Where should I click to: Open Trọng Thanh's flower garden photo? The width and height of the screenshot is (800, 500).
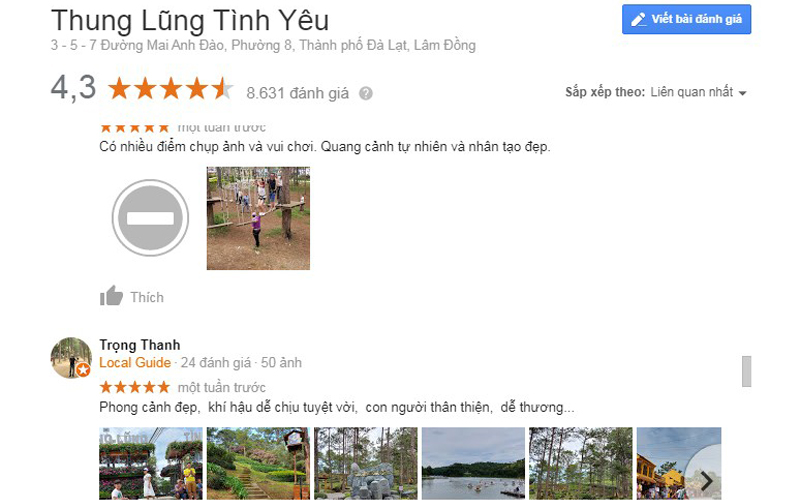151,463
